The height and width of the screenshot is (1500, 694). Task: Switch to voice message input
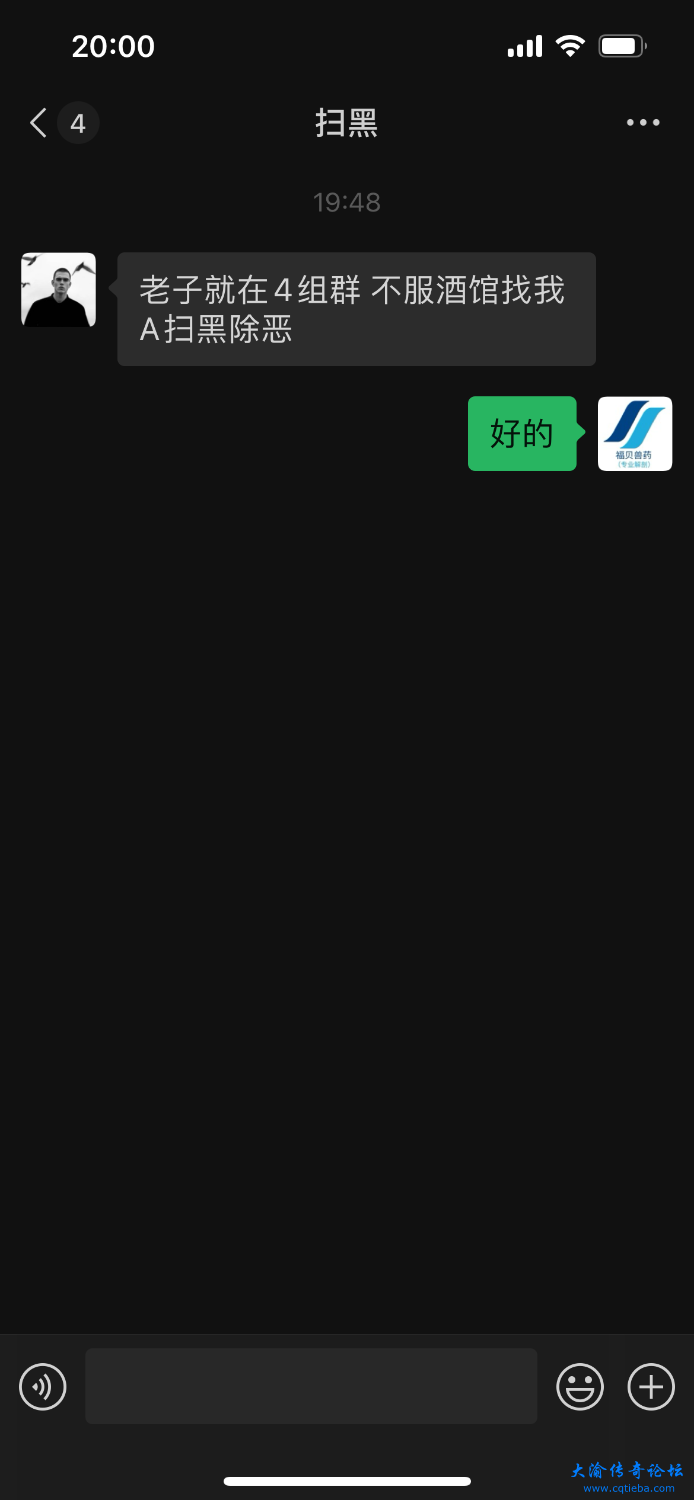pyautogui.click(x=43, y=1387)
